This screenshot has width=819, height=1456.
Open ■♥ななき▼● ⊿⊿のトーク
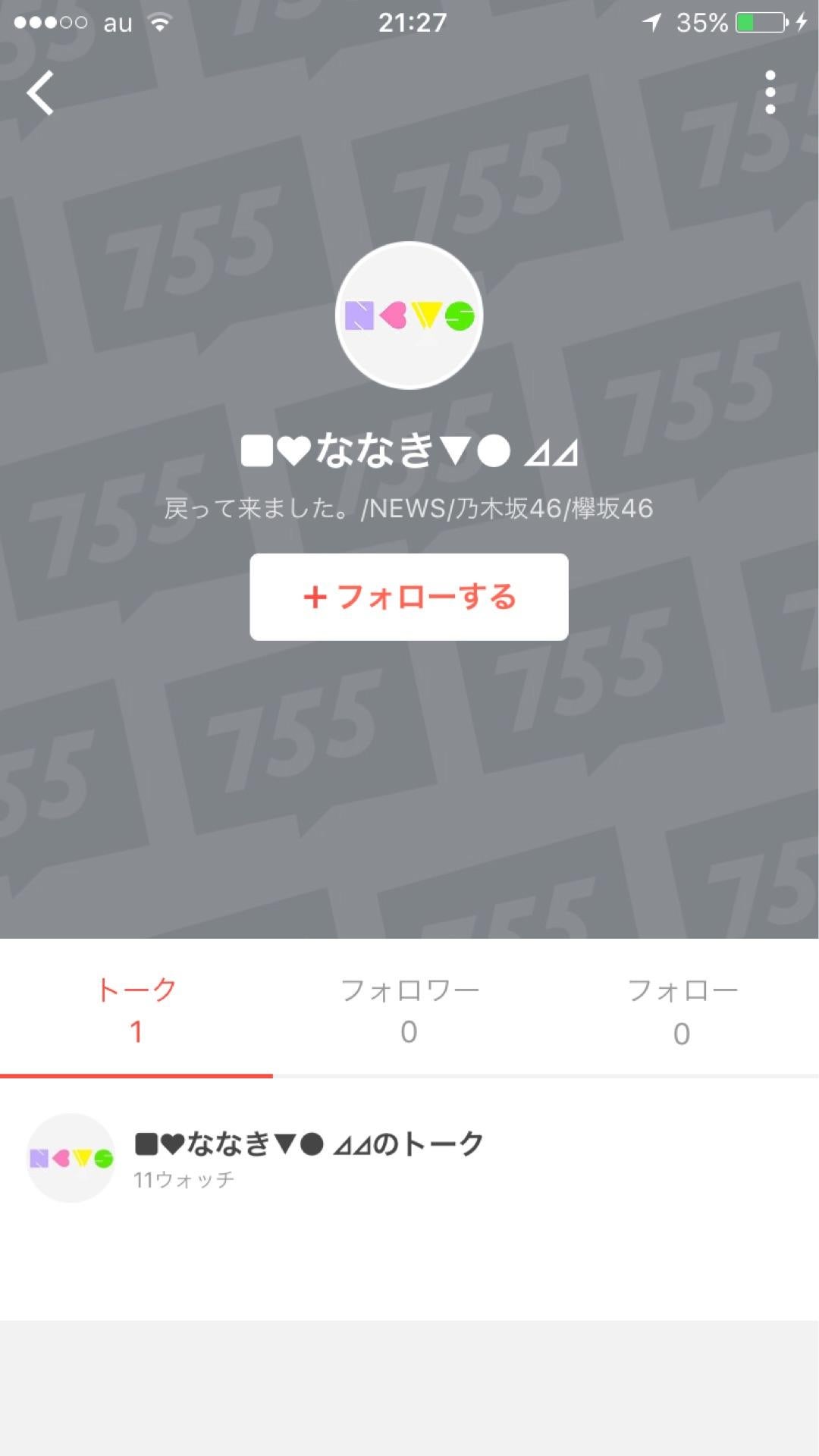(308, 1145)
